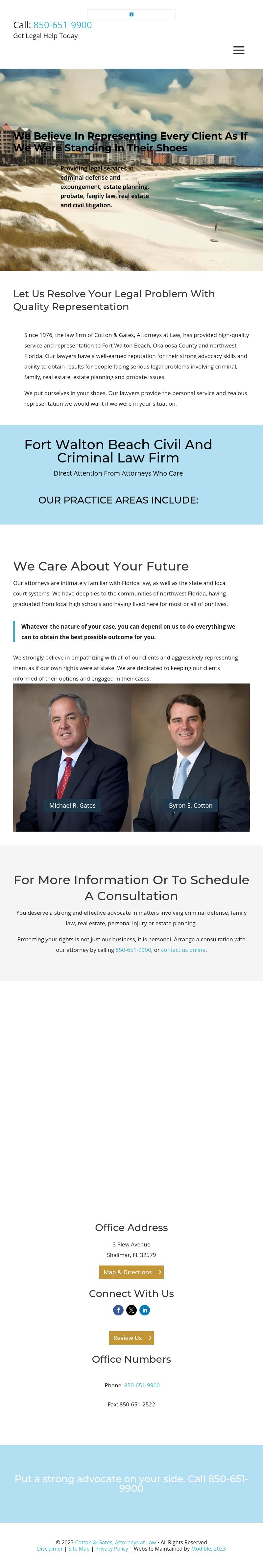Tap the phone number in the consultation paragraph
Viewport: 263px width, 1568px height.
(x=133, y=950)
